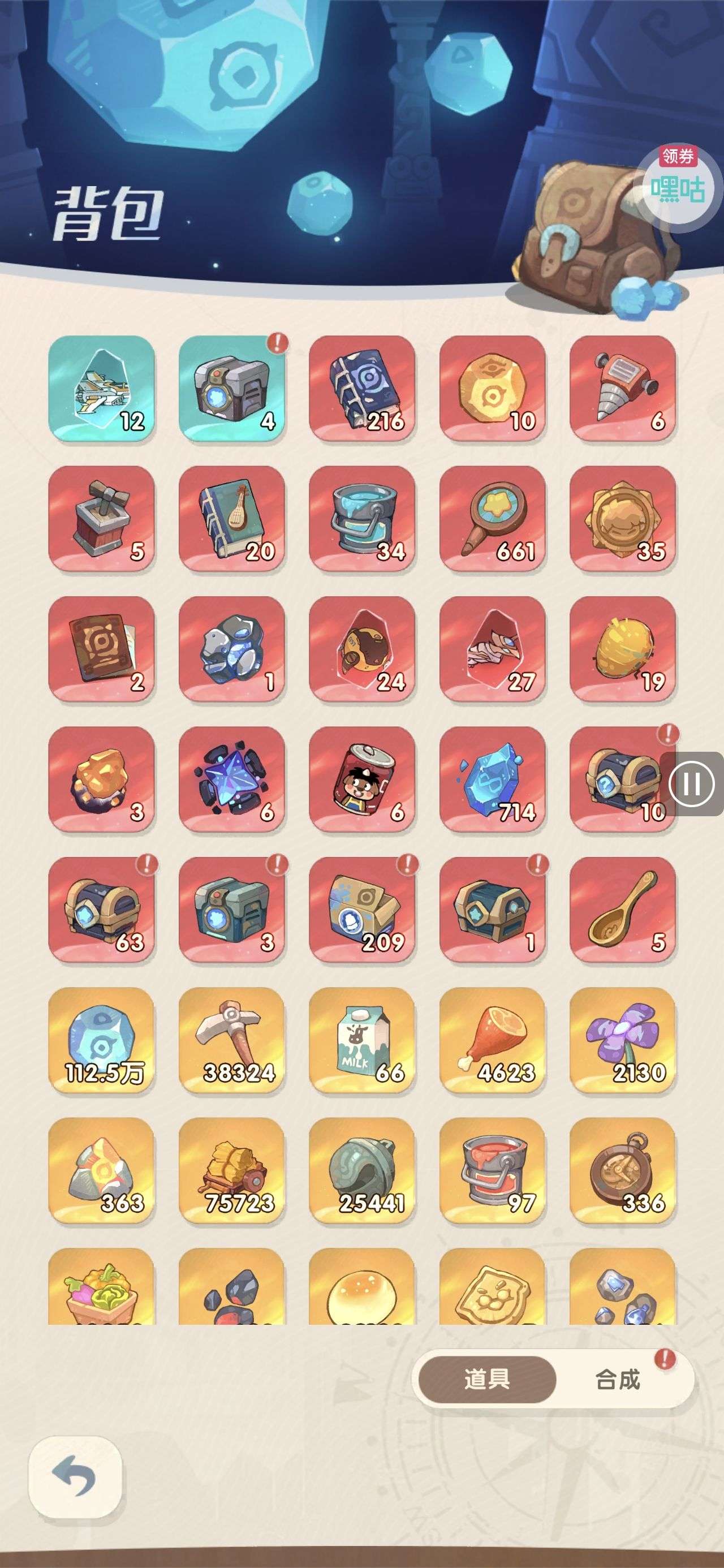Select the soda can item
The image size is (724, 1568).
click(361, 778)
